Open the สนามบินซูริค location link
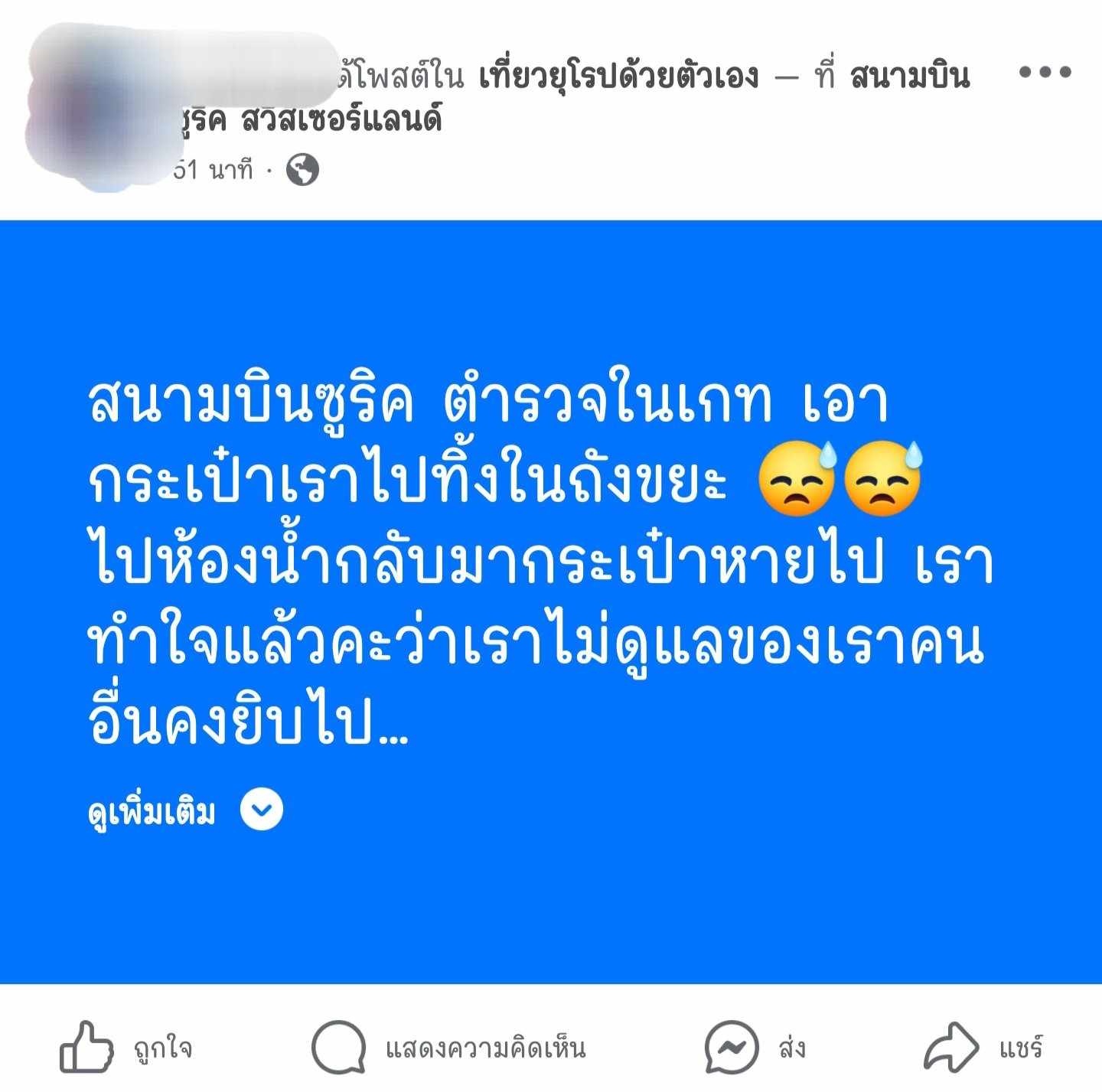The width and height of the screenshot is (1102, 1092). 909,76
